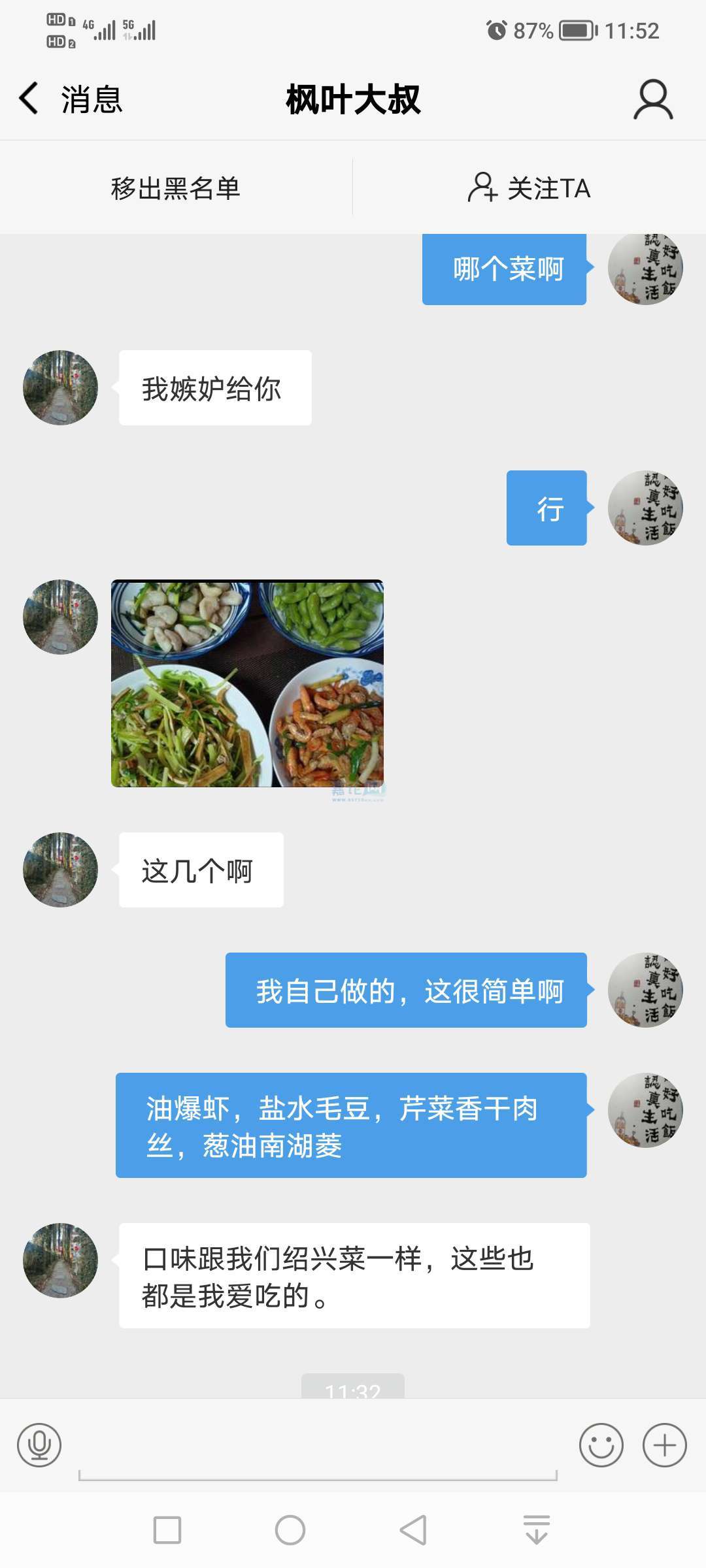Tap 移出黑名单 to unblock user
706x1568 pixels.
point(176,188)
